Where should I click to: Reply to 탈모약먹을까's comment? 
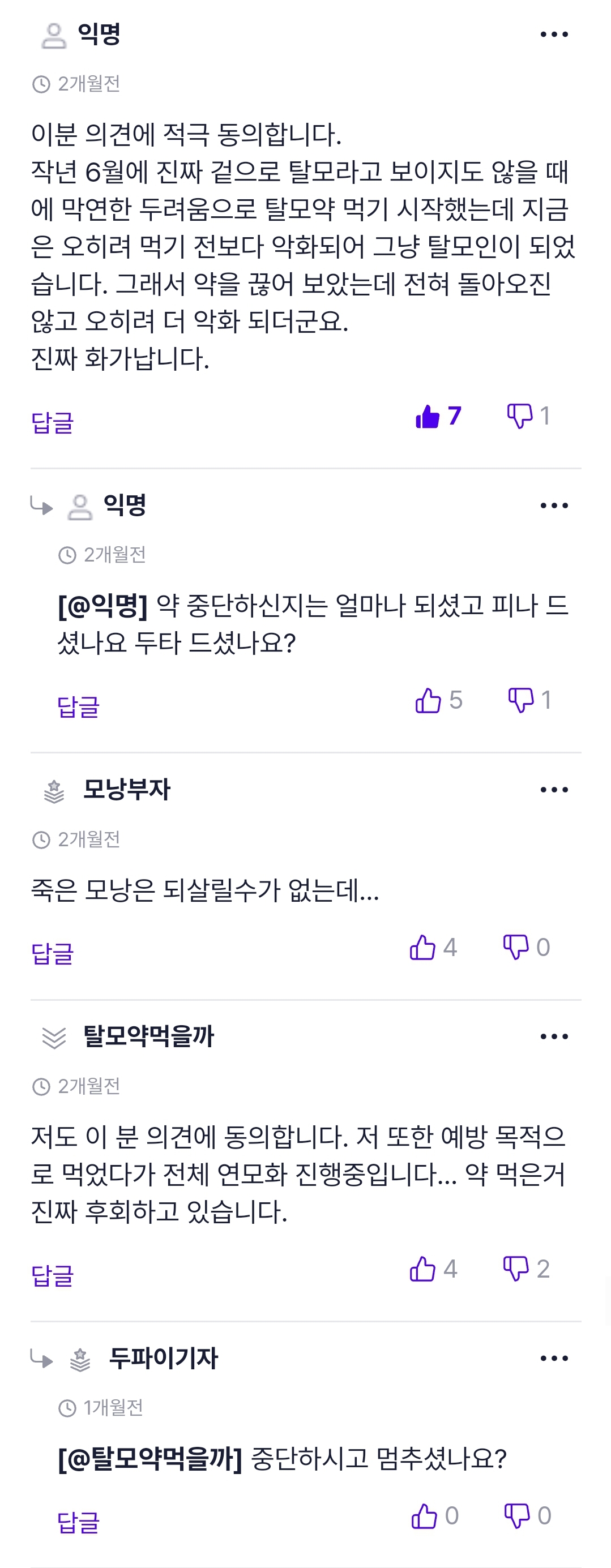pyautogui.click(x=53, y=1275)
